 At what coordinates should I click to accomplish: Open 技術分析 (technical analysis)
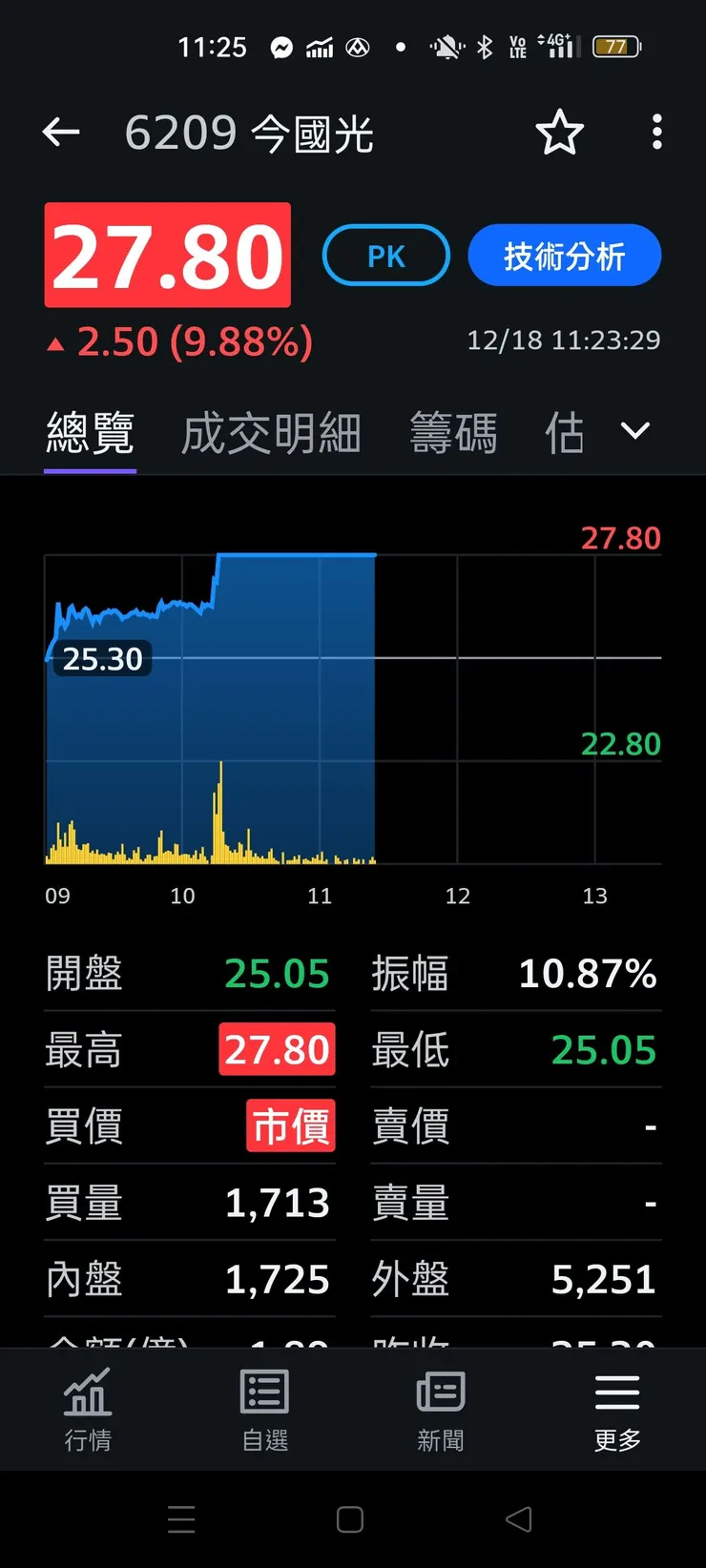coord(564,255)
